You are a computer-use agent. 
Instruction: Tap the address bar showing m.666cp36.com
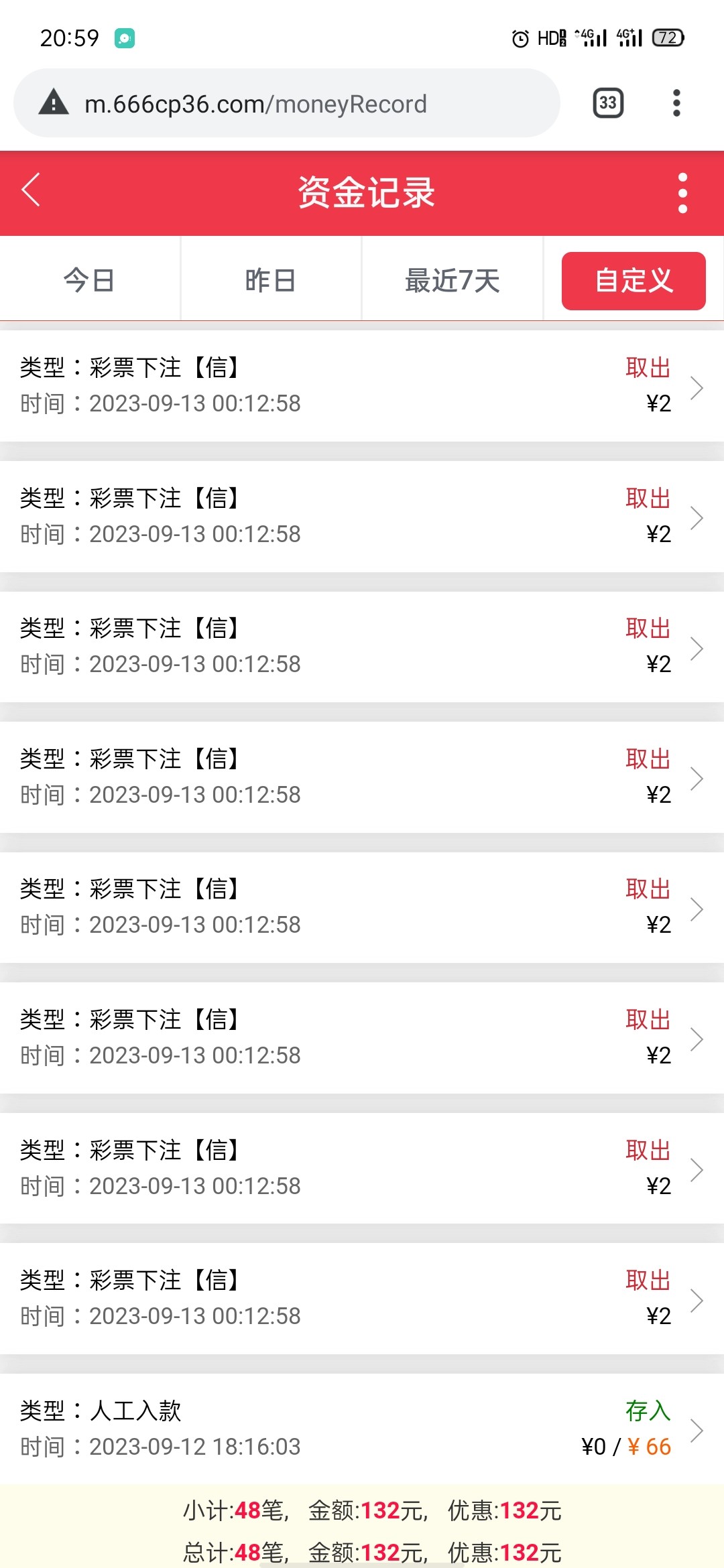(287, 104)
